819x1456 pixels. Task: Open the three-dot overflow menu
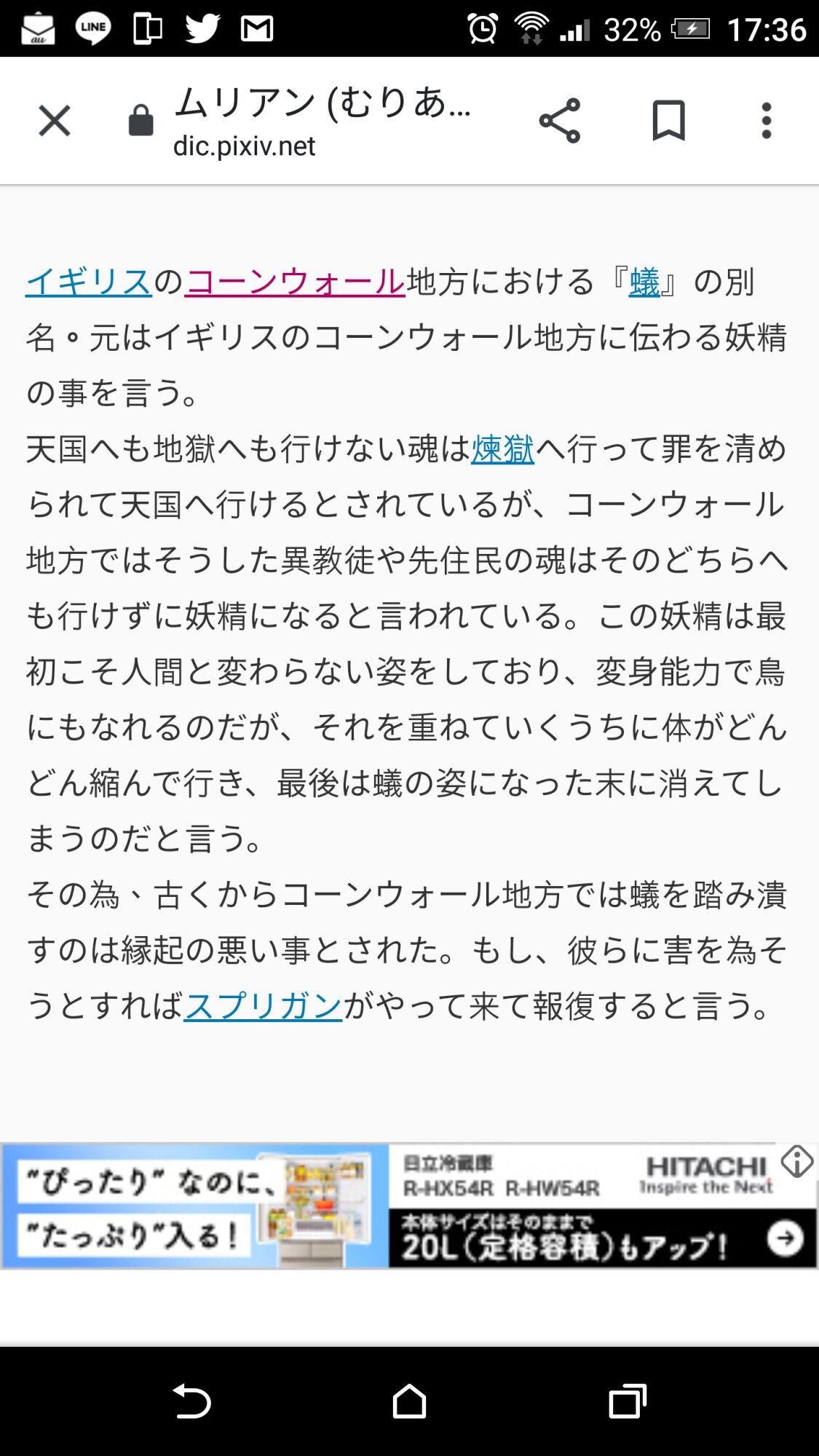click(x=766, y=121)
